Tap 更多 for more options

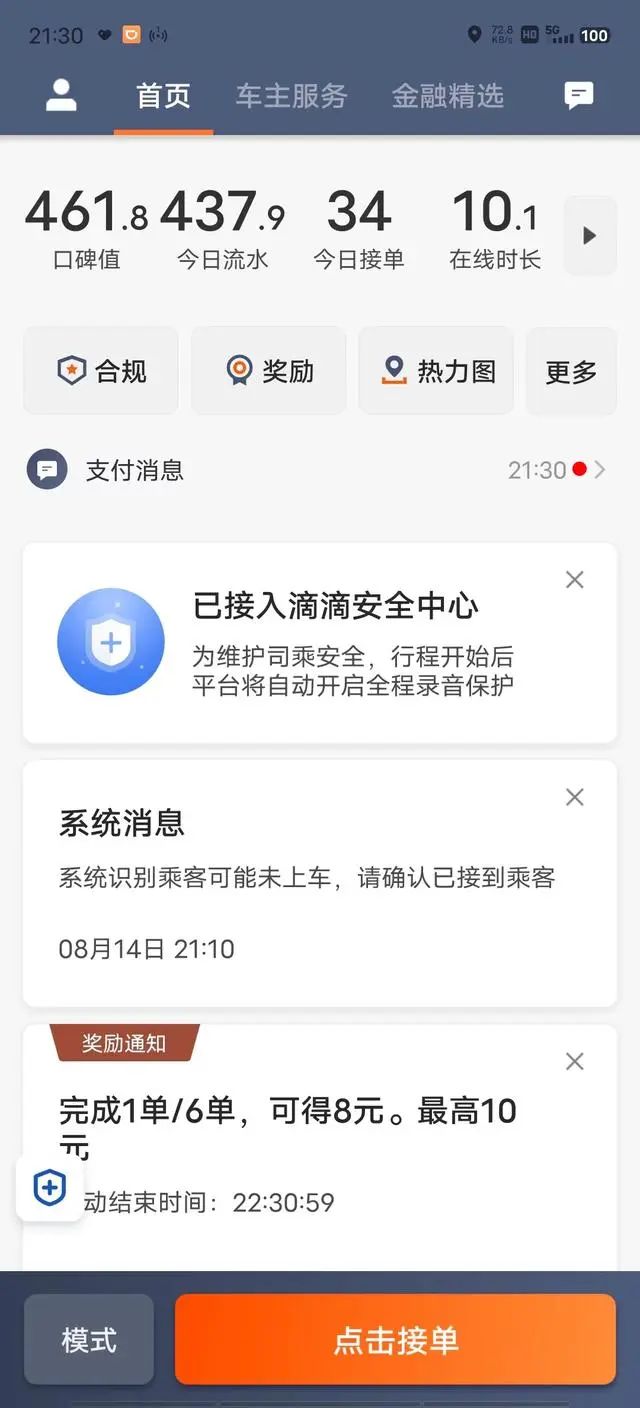(x=571, y=372)
